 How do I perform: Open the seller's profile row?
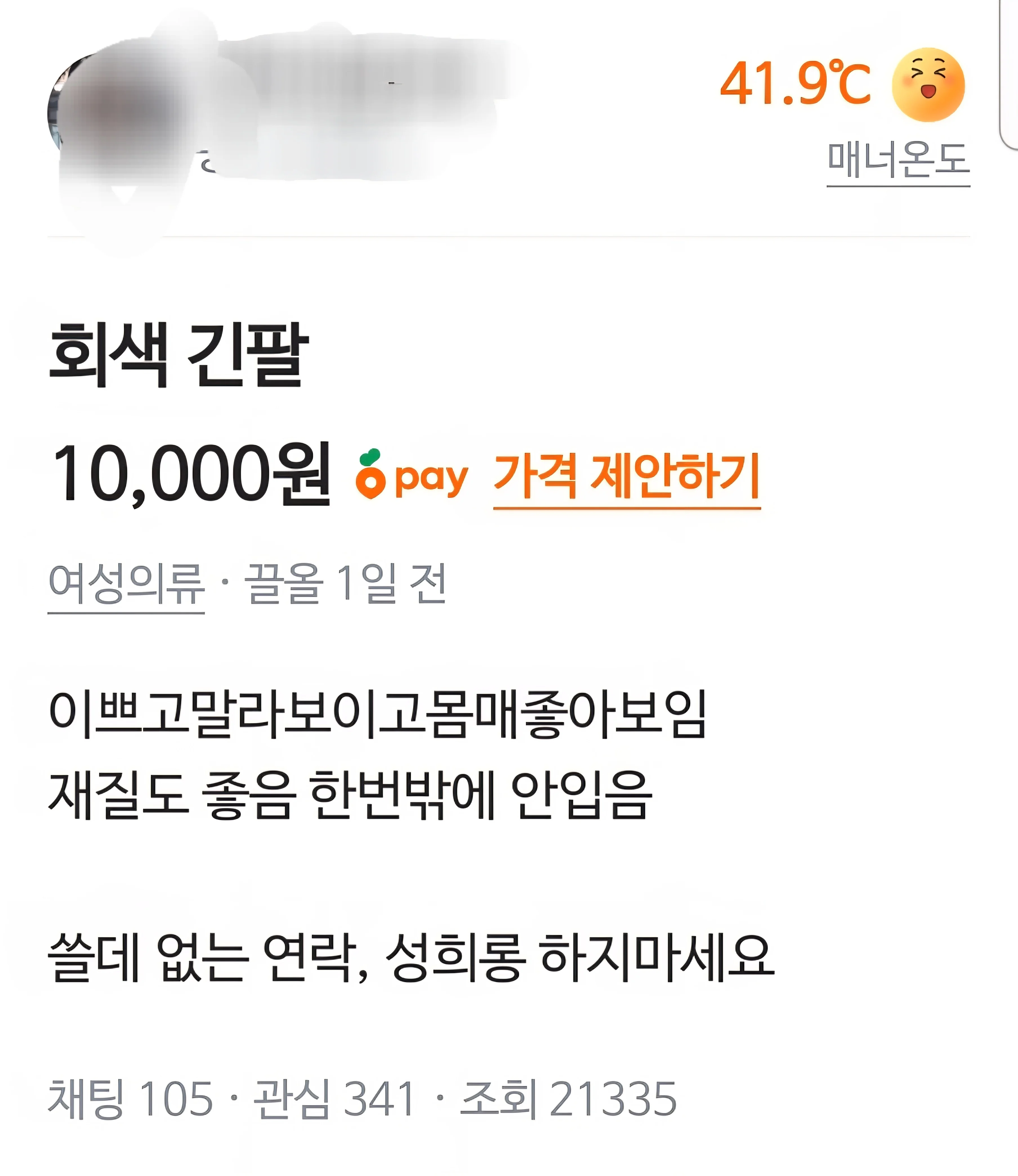click(x=284, y=113)
